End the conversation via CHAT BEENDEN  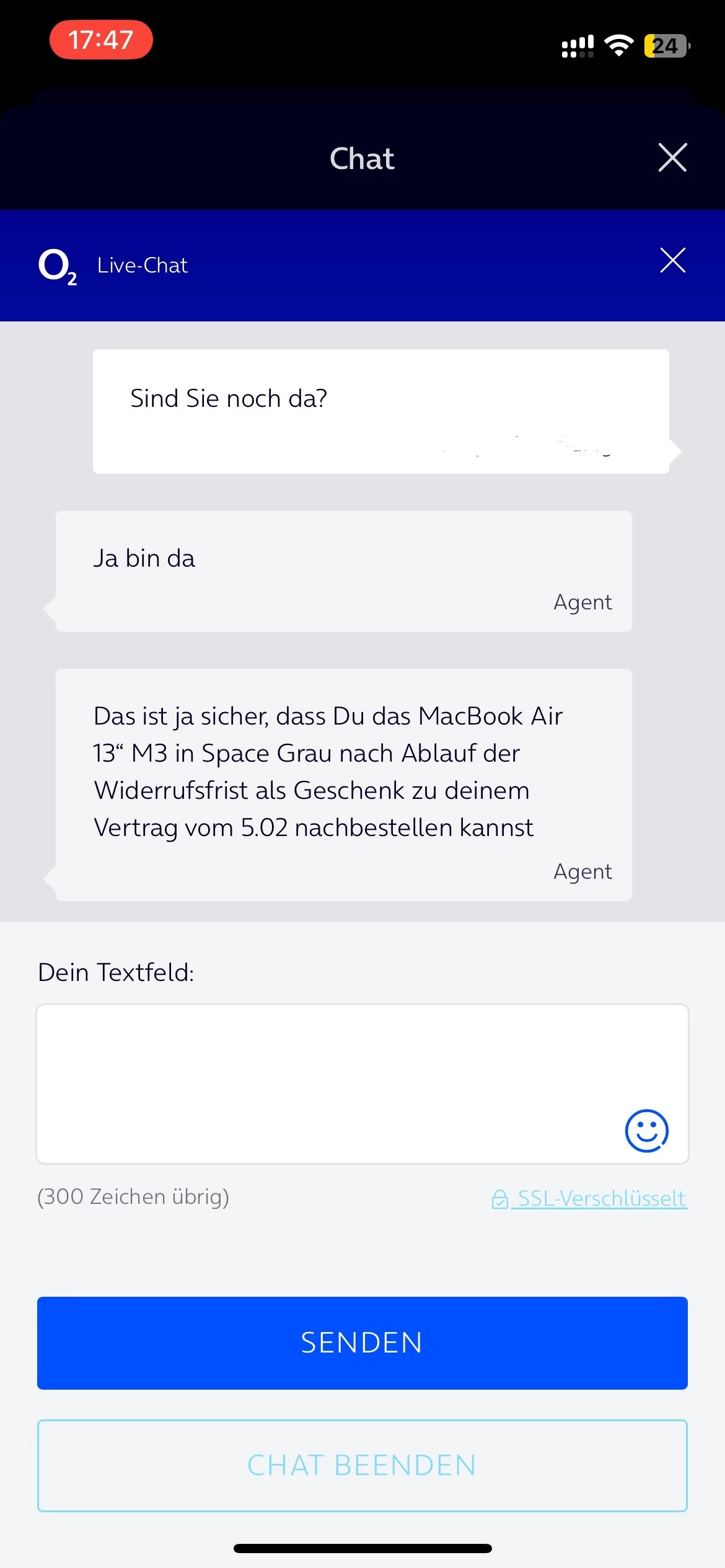(362, 1465)
